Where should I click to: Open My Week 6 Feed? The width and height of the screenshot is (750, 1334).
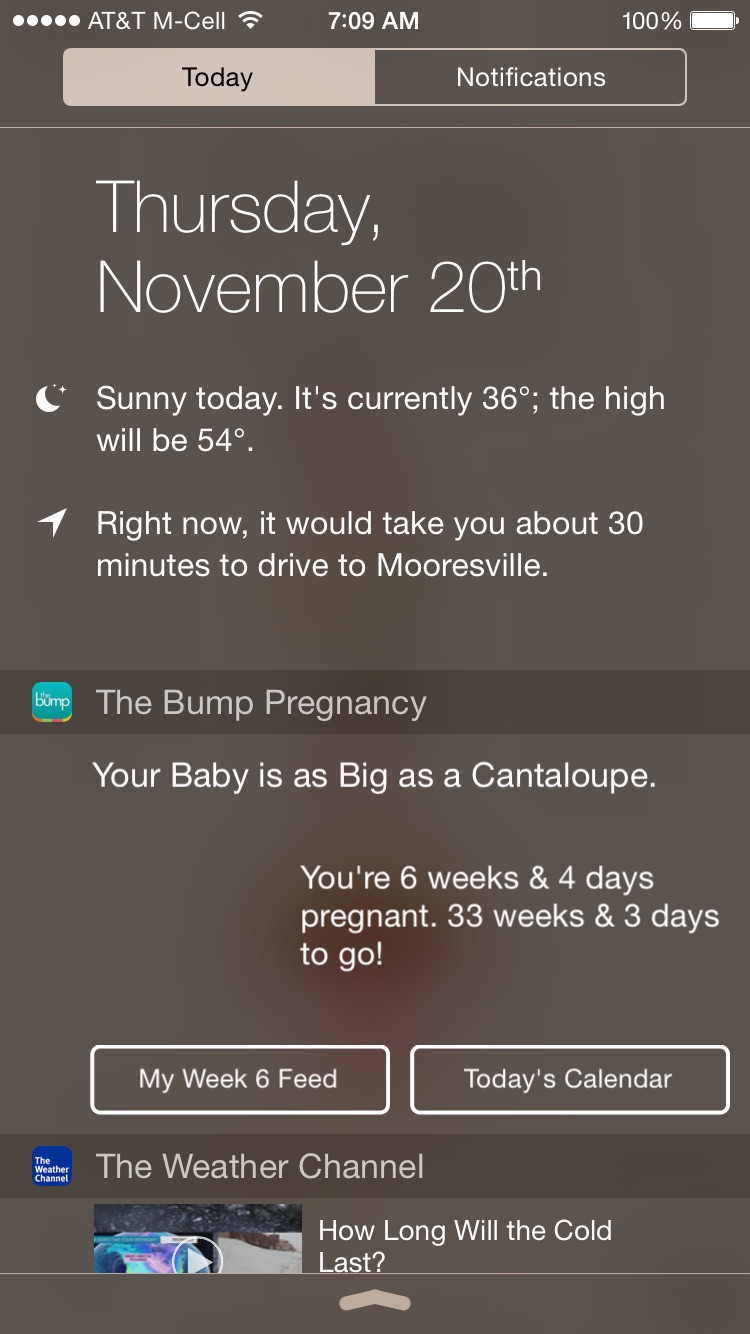tap(239, 1079)
